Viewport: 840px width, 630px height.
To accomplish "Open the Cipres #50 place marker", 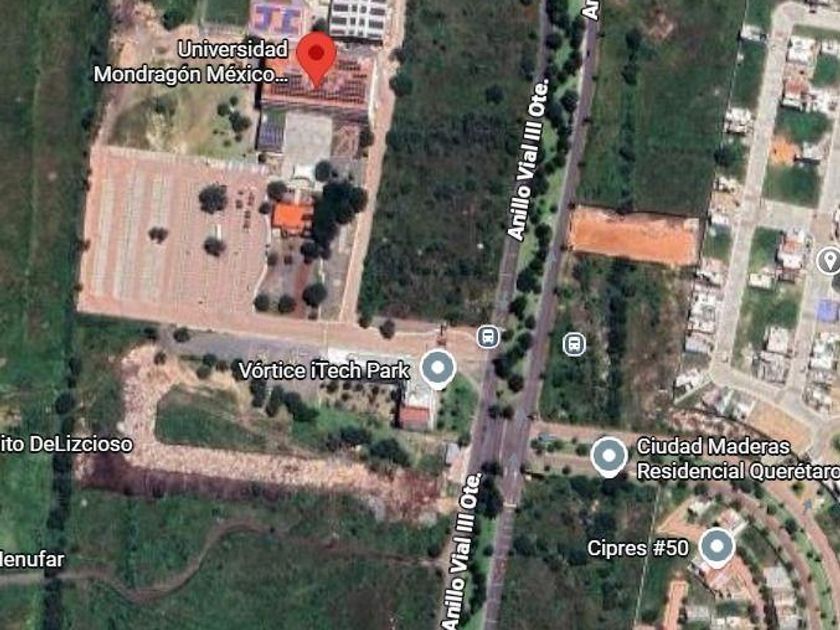I will [x=717, y=548].
